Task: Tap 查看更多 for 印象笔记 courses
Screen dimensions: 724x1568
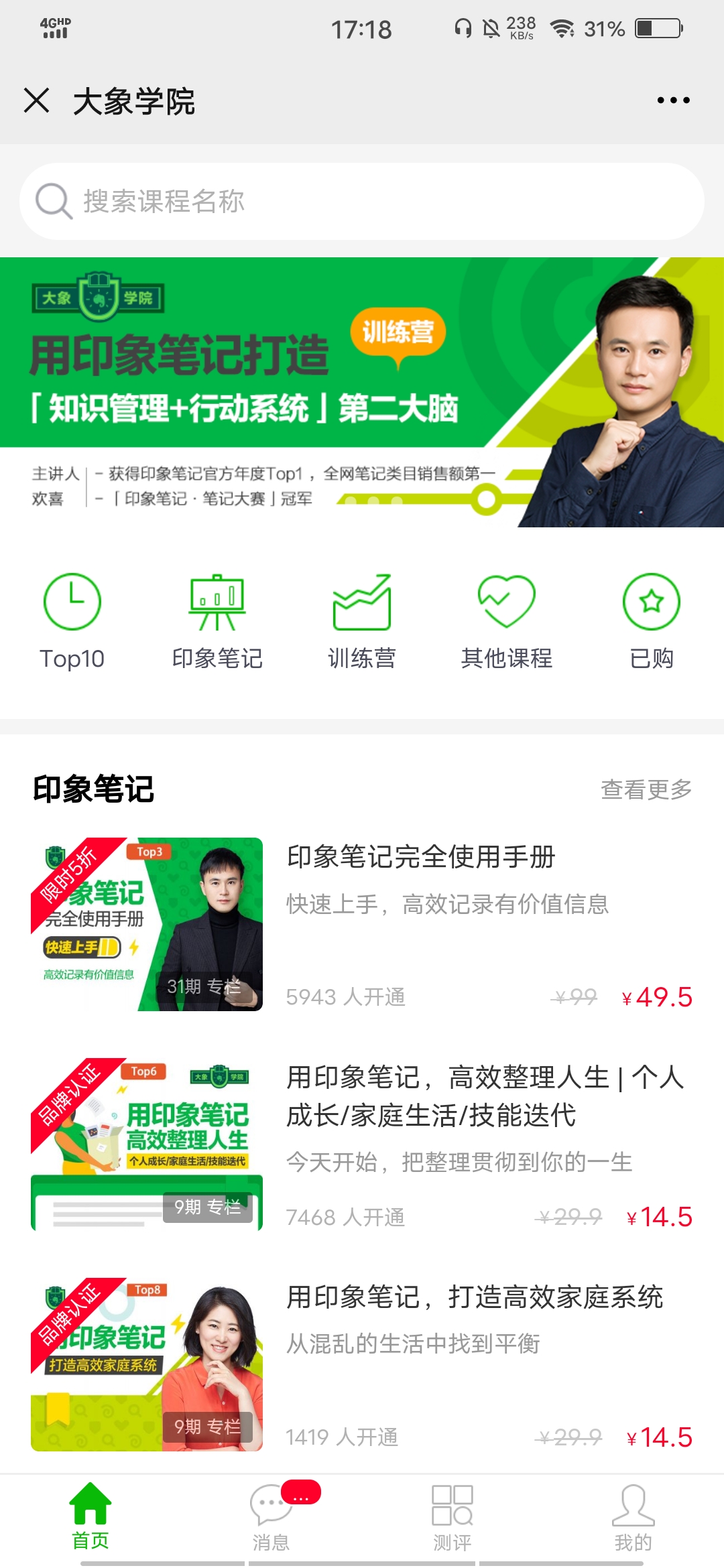Action: (646, 789)
